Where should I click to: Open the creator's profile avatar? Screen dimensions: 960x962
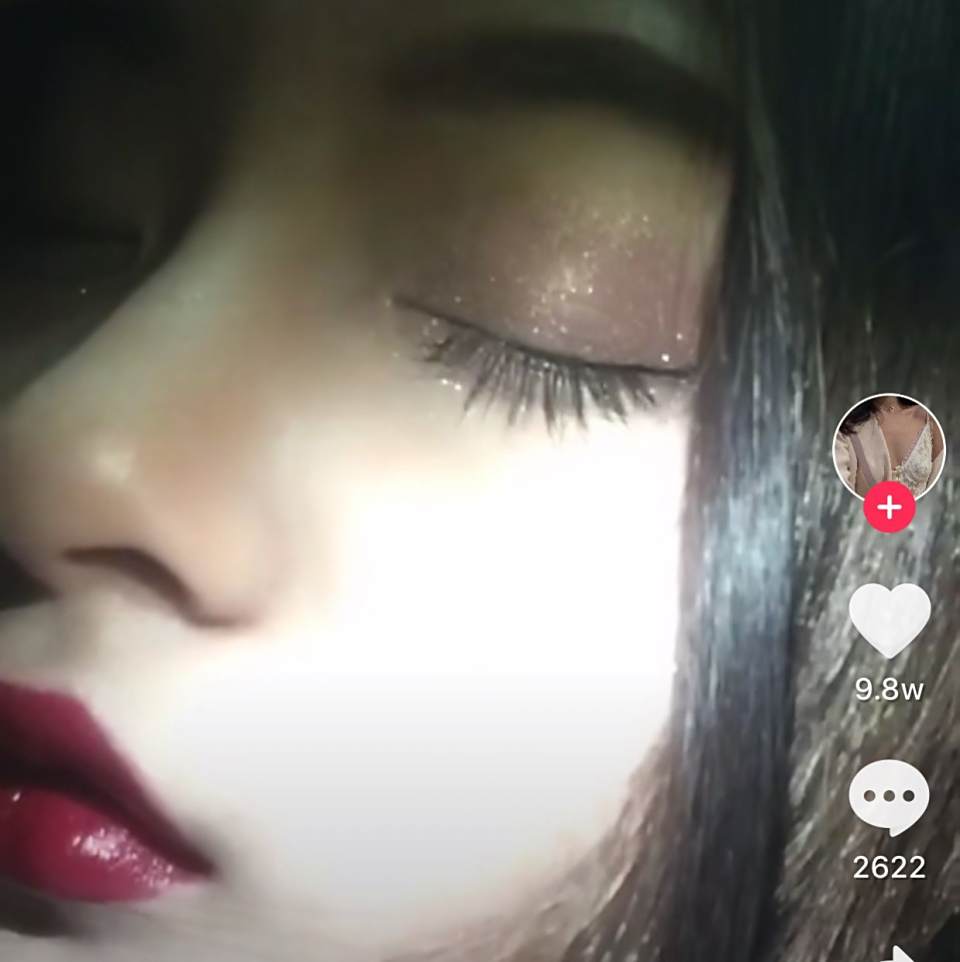pyautogui.click(x=888, y=445)
